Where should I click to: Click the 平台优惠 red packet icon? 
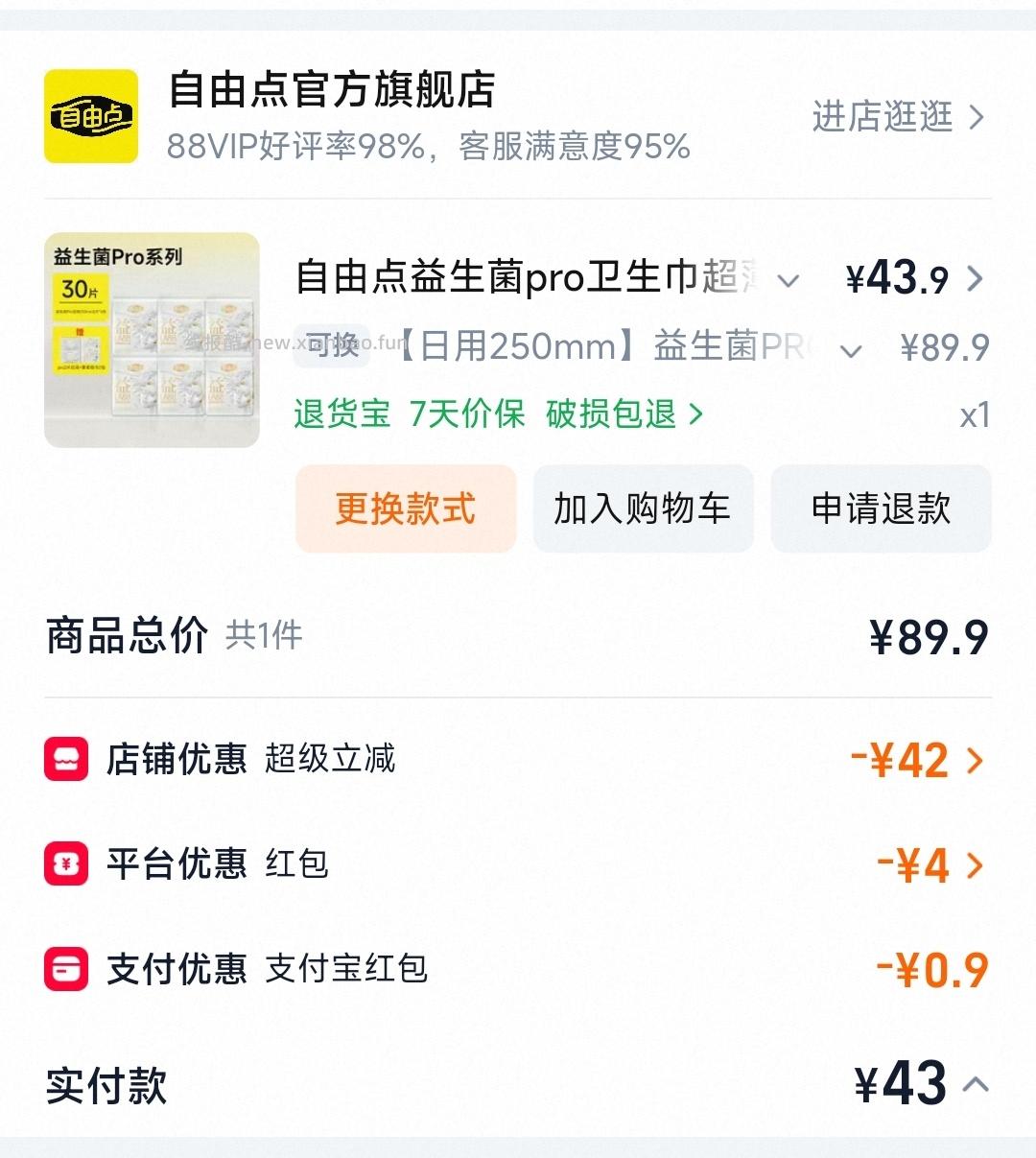pyautogui.click(x=66, y=863)
